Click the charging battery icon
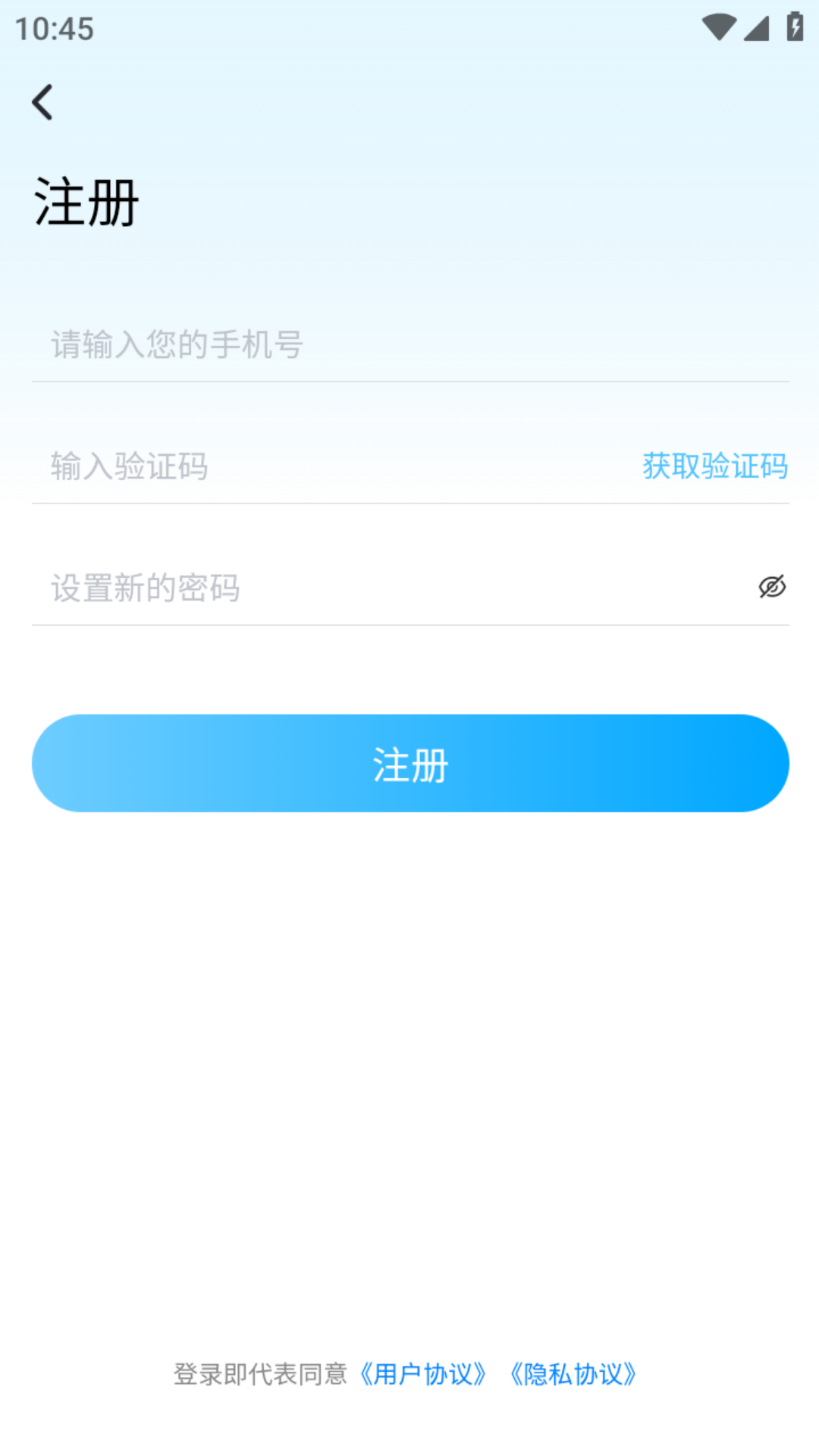The image size is (819, 1456). click(793, 25)
